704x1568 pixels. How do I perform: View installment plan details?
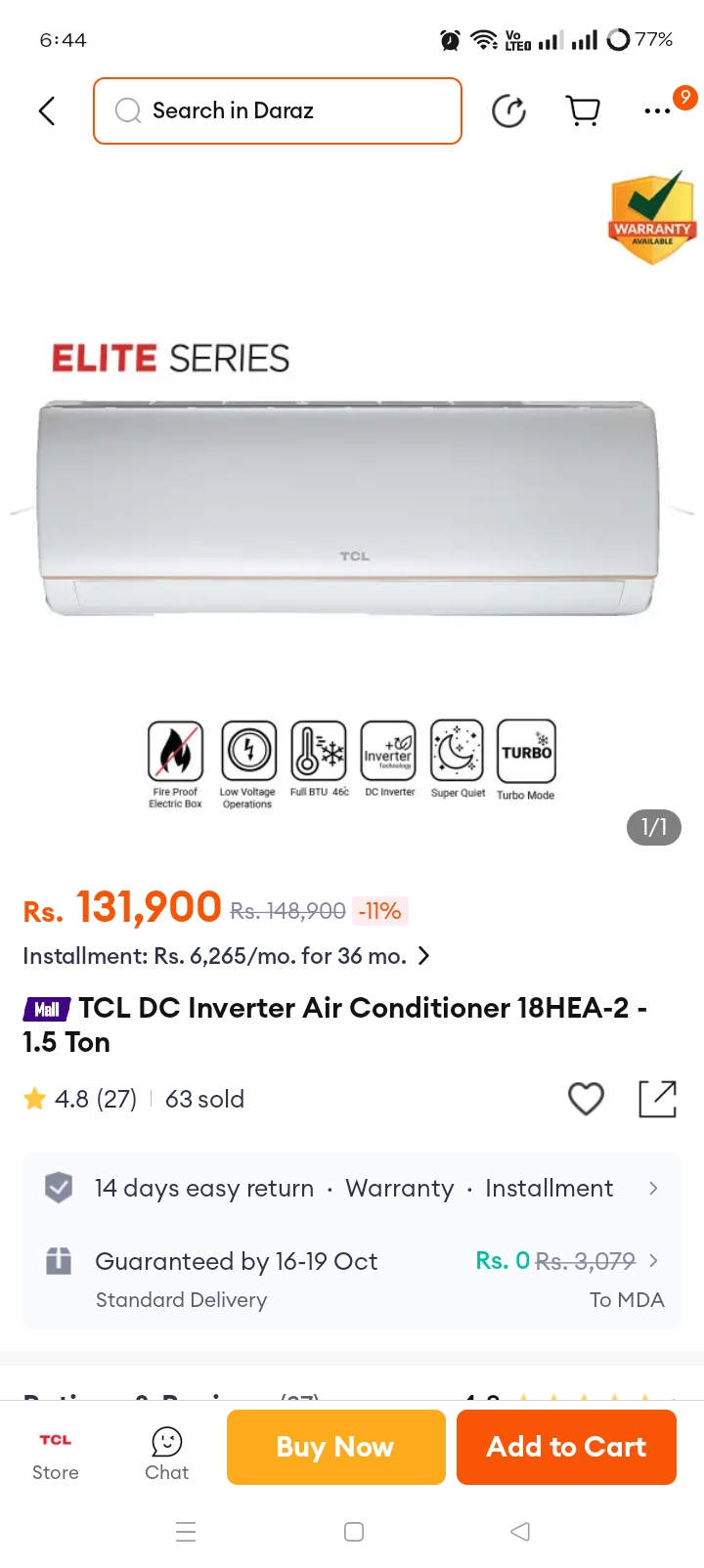226,956
